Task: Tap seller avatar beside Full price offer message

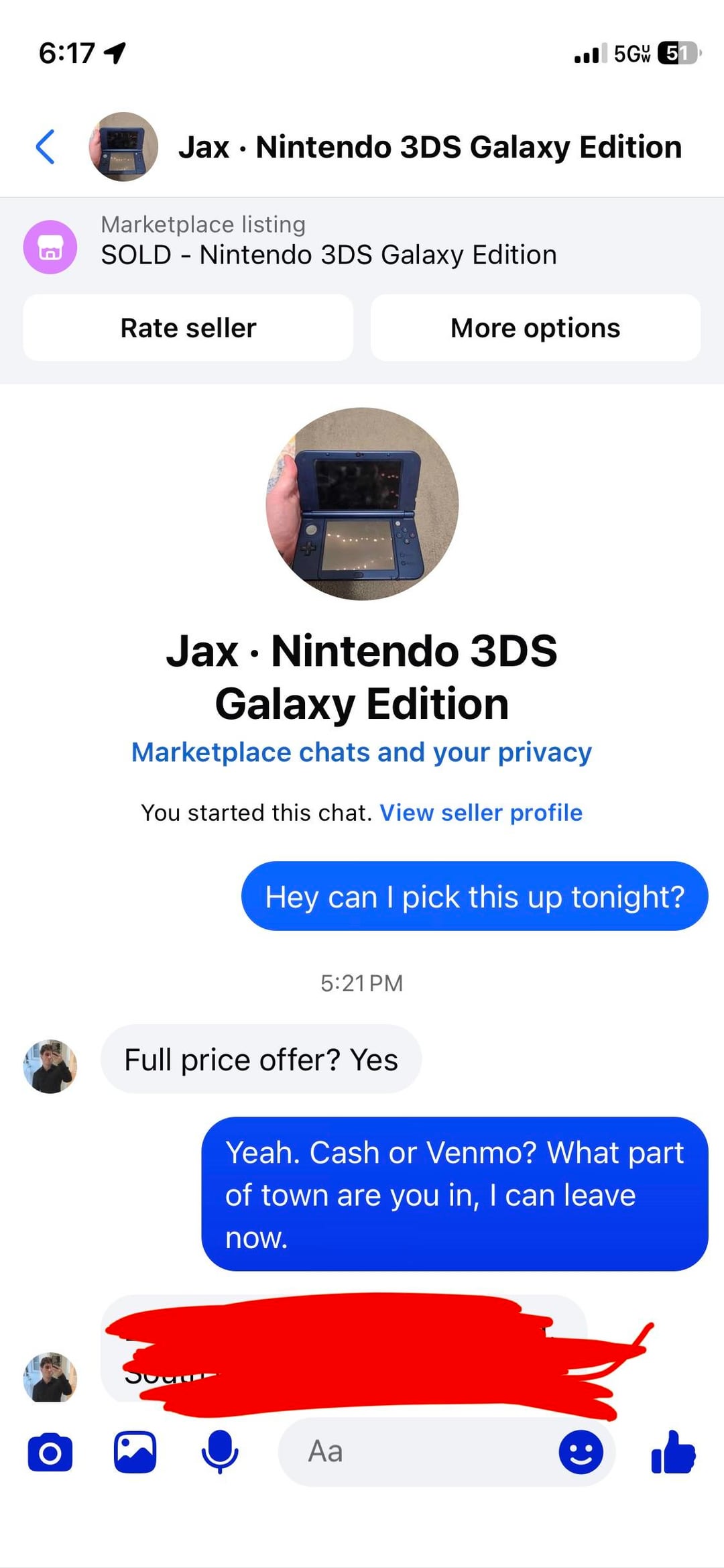Action: point(50,1066)
